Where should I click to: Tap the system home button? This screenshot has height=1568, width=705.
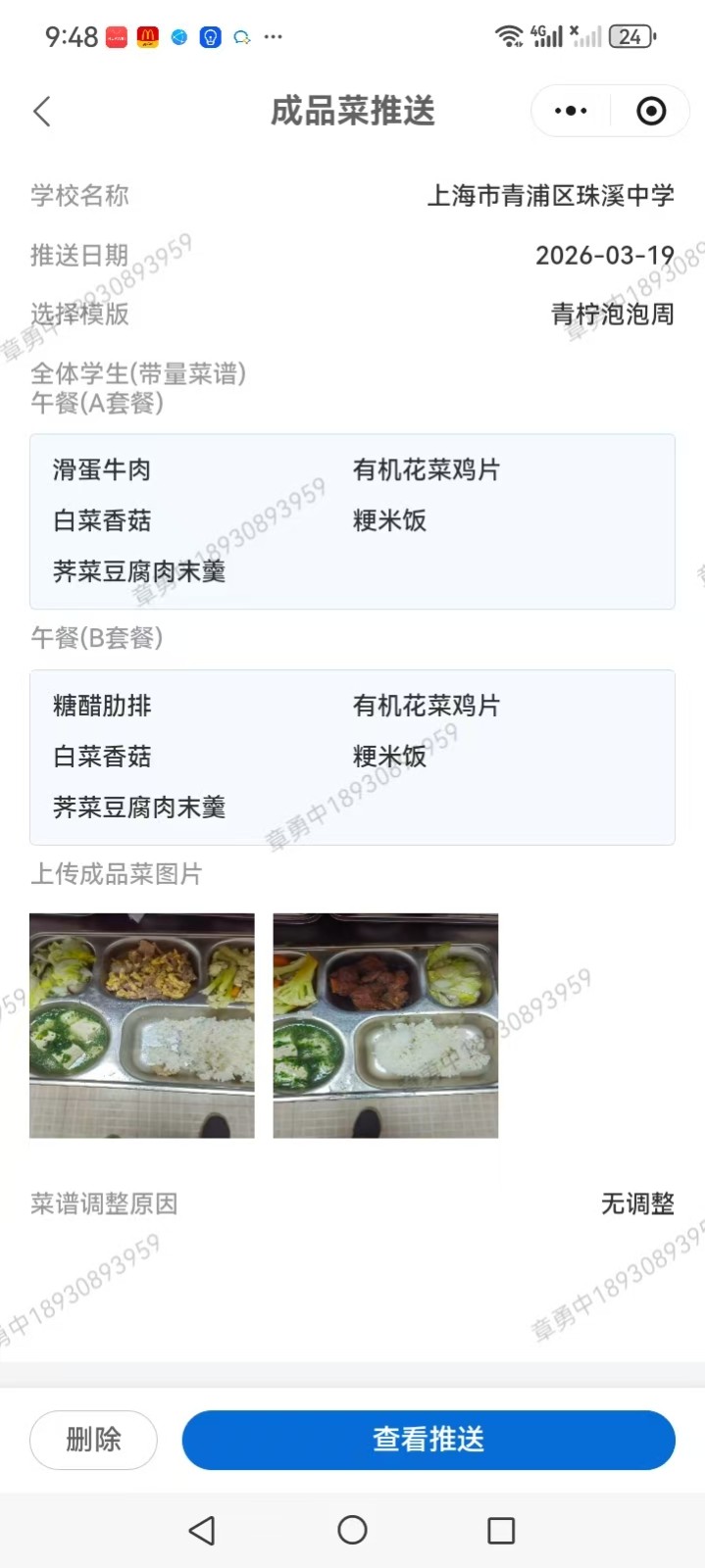click(352, 1530)
